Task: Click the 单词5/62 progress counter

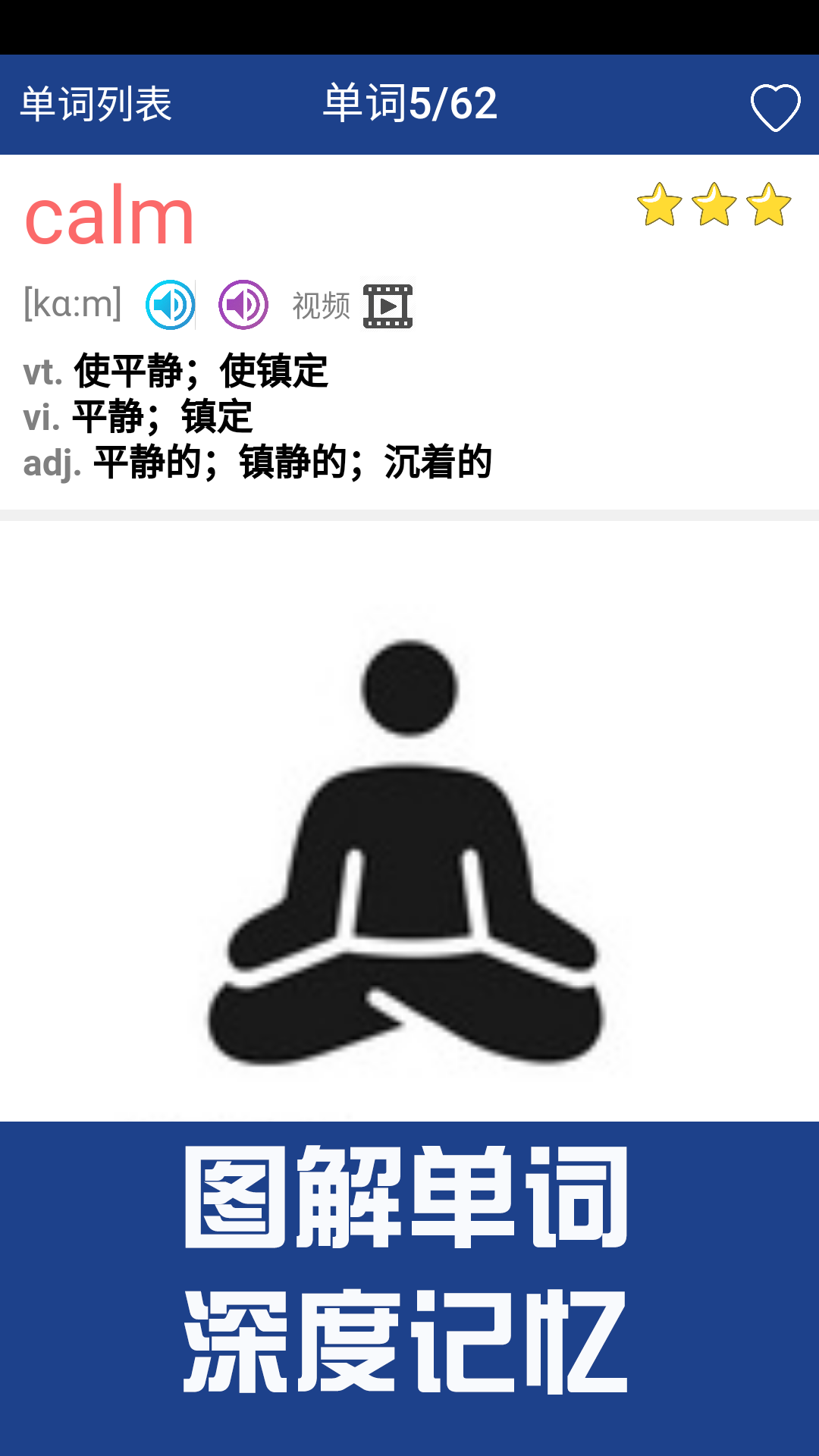Action: [409, 105]
